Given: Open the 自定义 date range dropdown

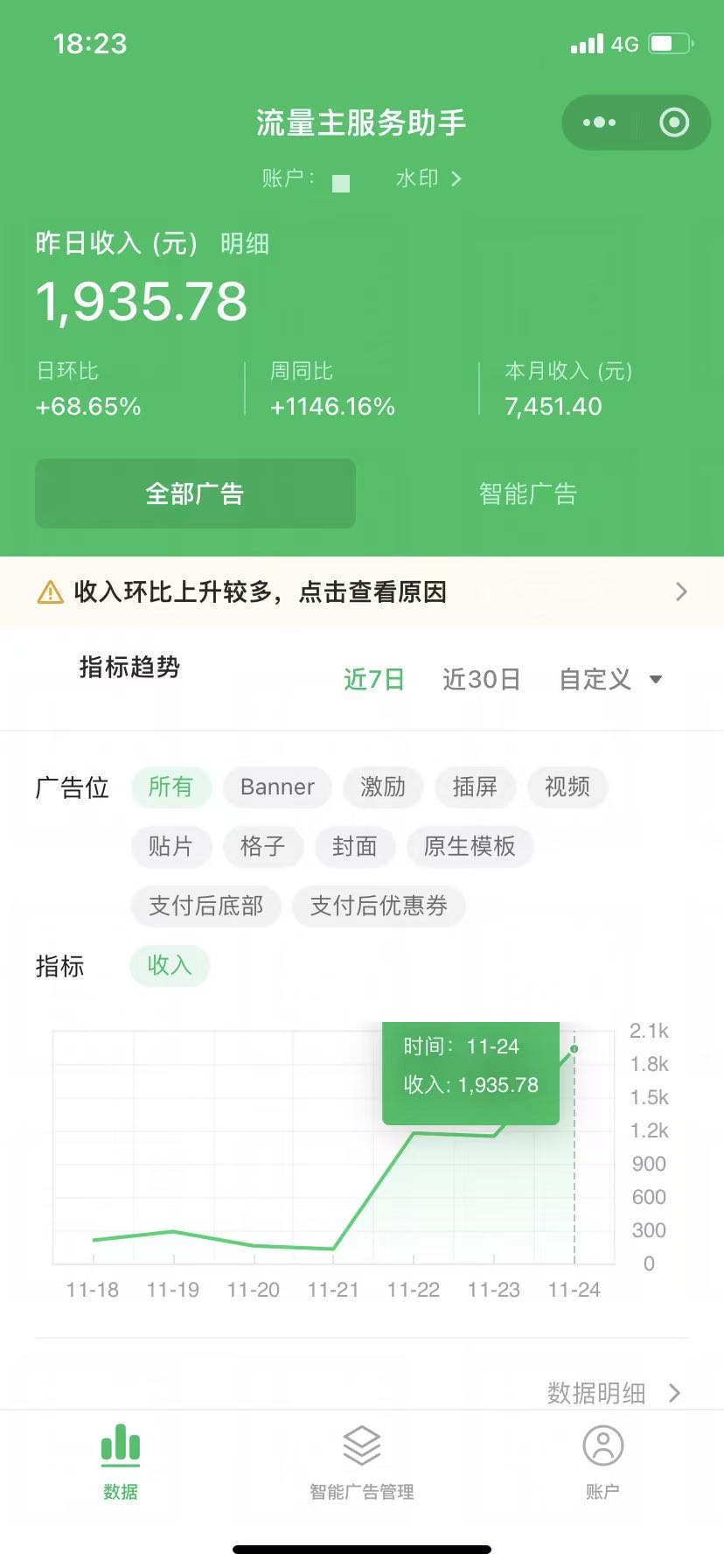Looking at the screenshot, I should tap(611, 679).
